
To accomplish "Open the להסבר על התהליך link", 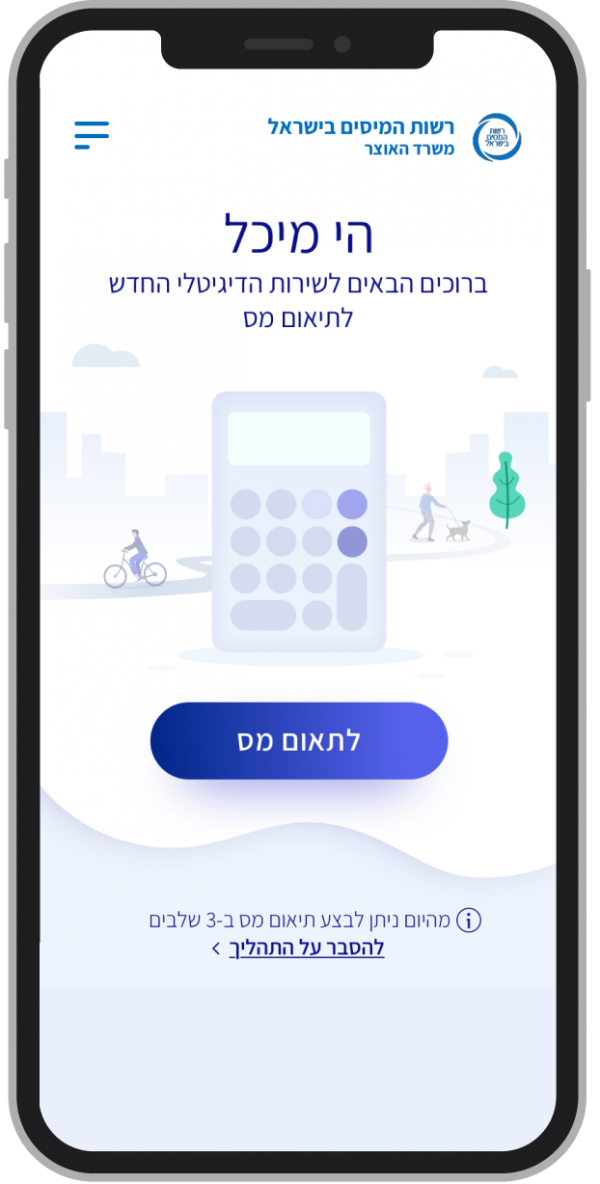I will coord(306,948).
